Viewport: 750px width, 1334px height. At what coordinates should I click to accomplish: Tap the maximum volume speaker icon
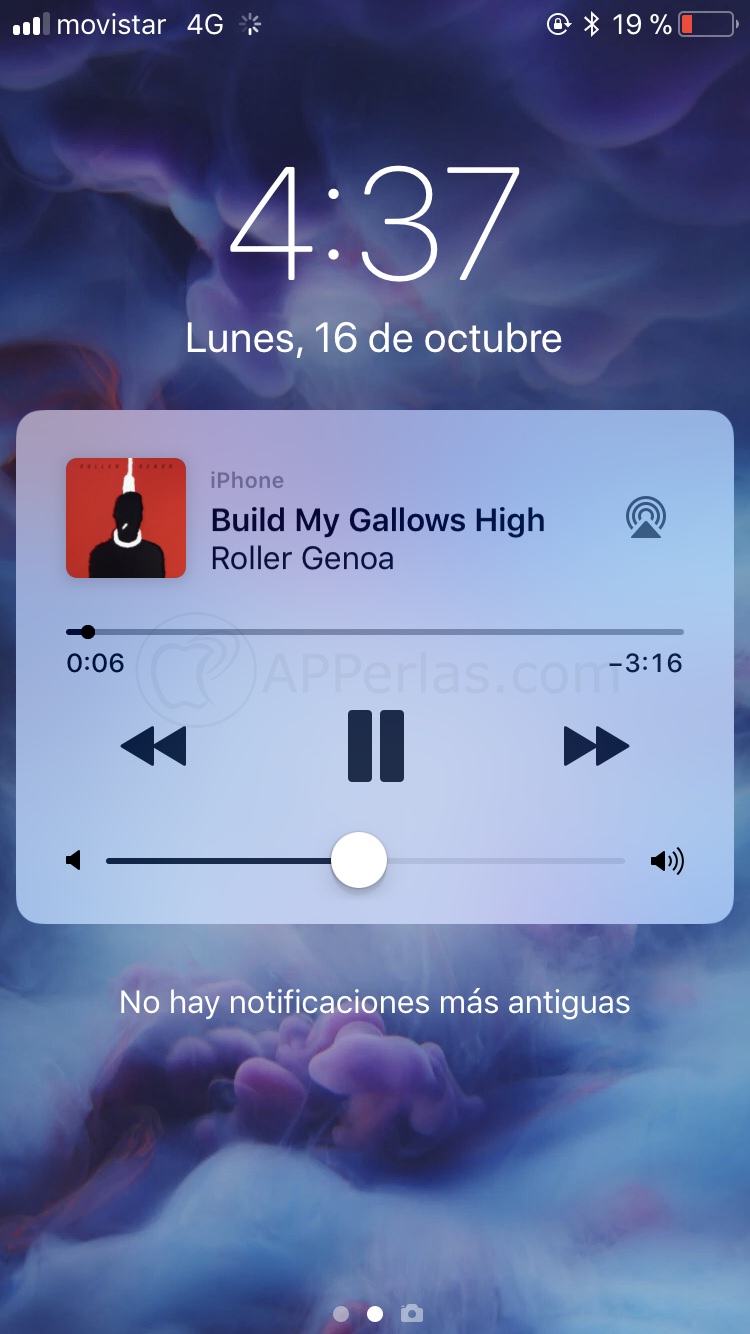[668, 859]
